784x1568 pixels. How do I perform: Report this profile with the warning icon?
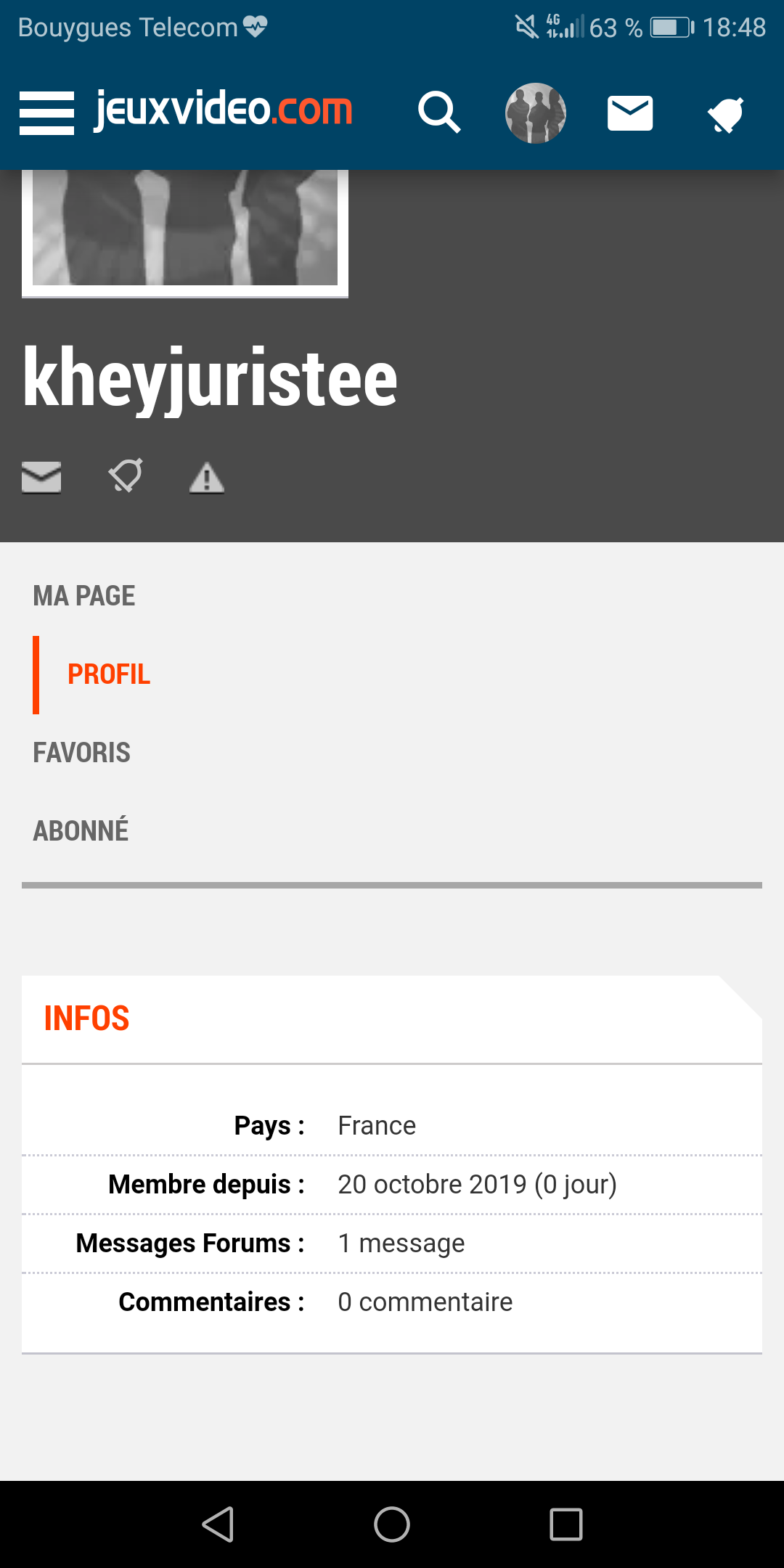click(x=207, y=478)
